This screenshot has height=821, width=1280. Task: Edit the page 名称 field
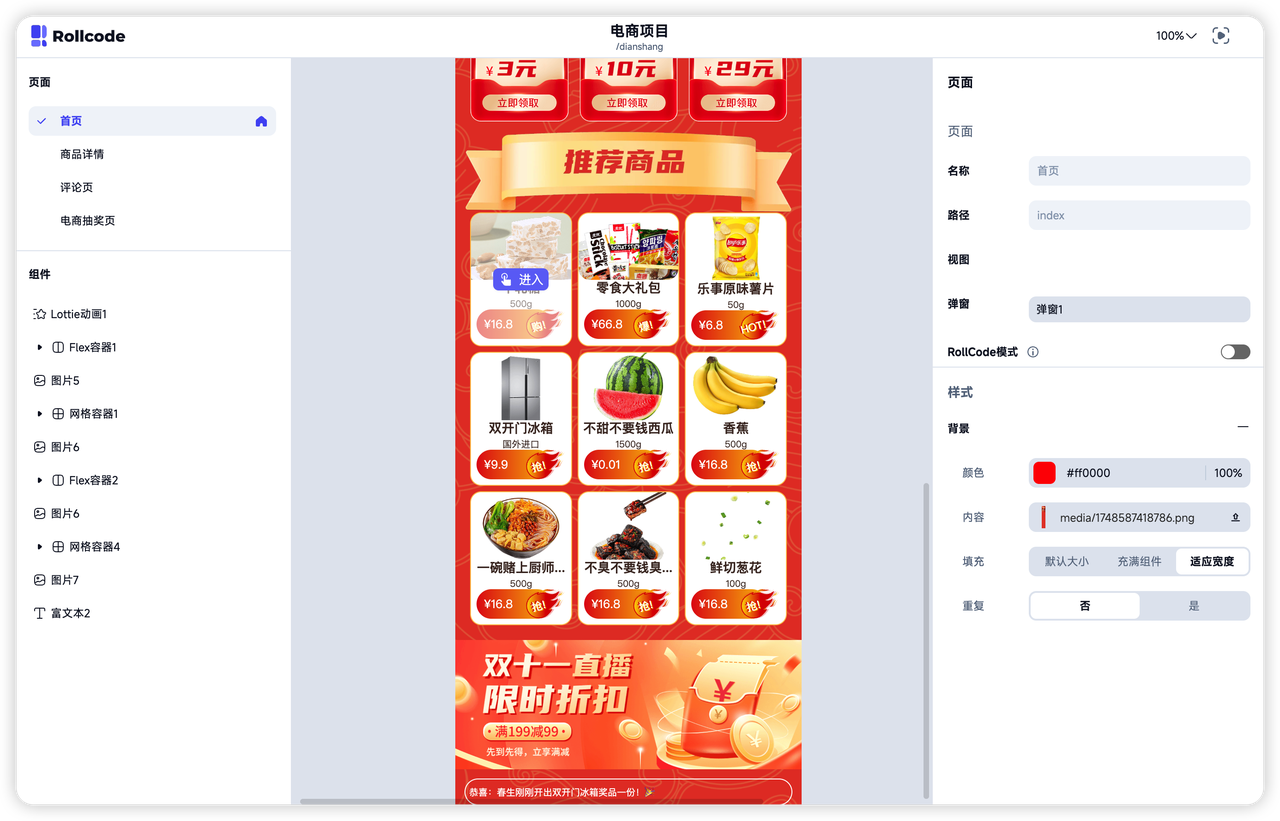coord(1139,171)
